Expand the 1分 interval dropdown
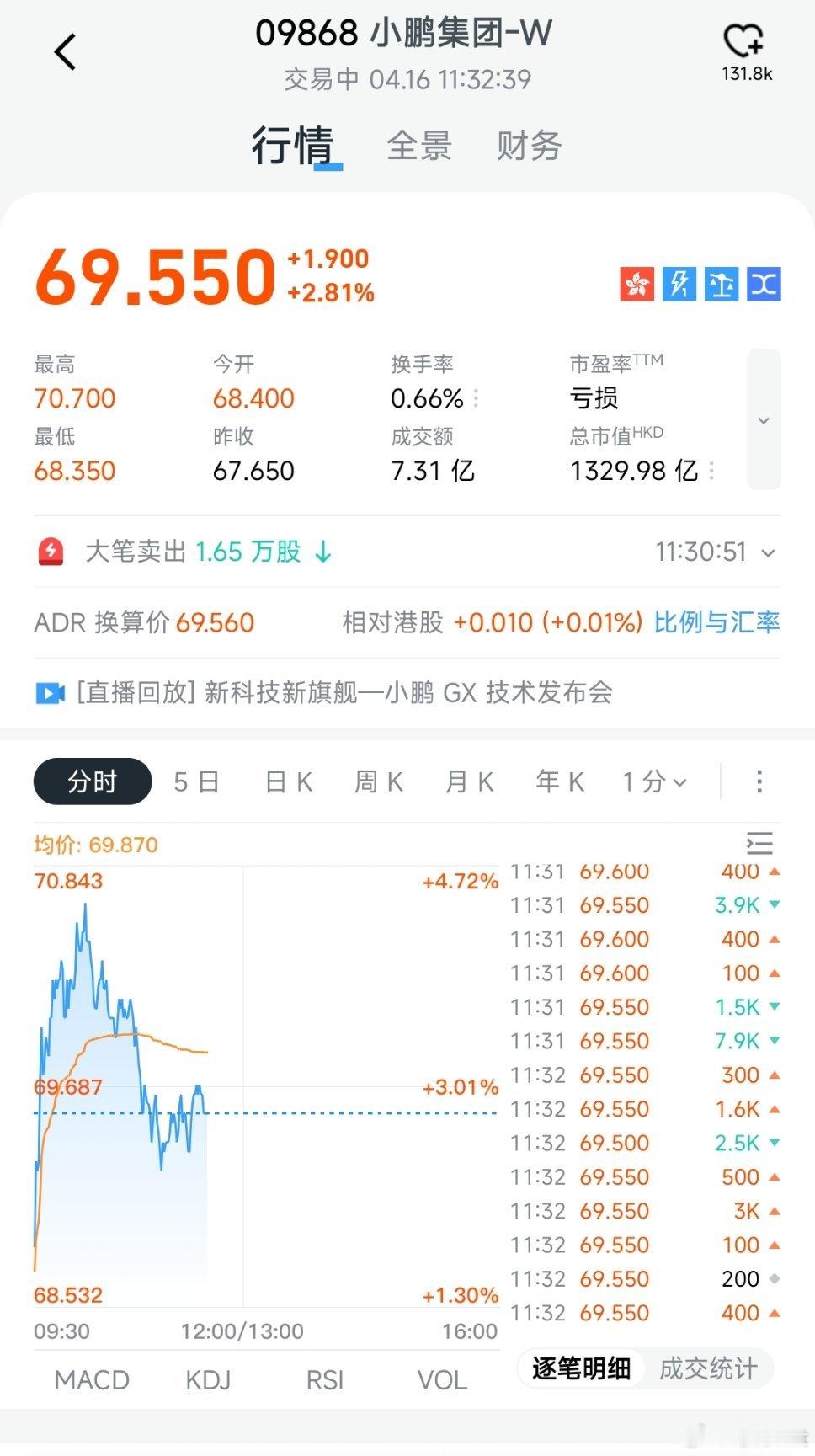Screen dimensions: 815x1456 pyautogui.click(x=654, y=781)
